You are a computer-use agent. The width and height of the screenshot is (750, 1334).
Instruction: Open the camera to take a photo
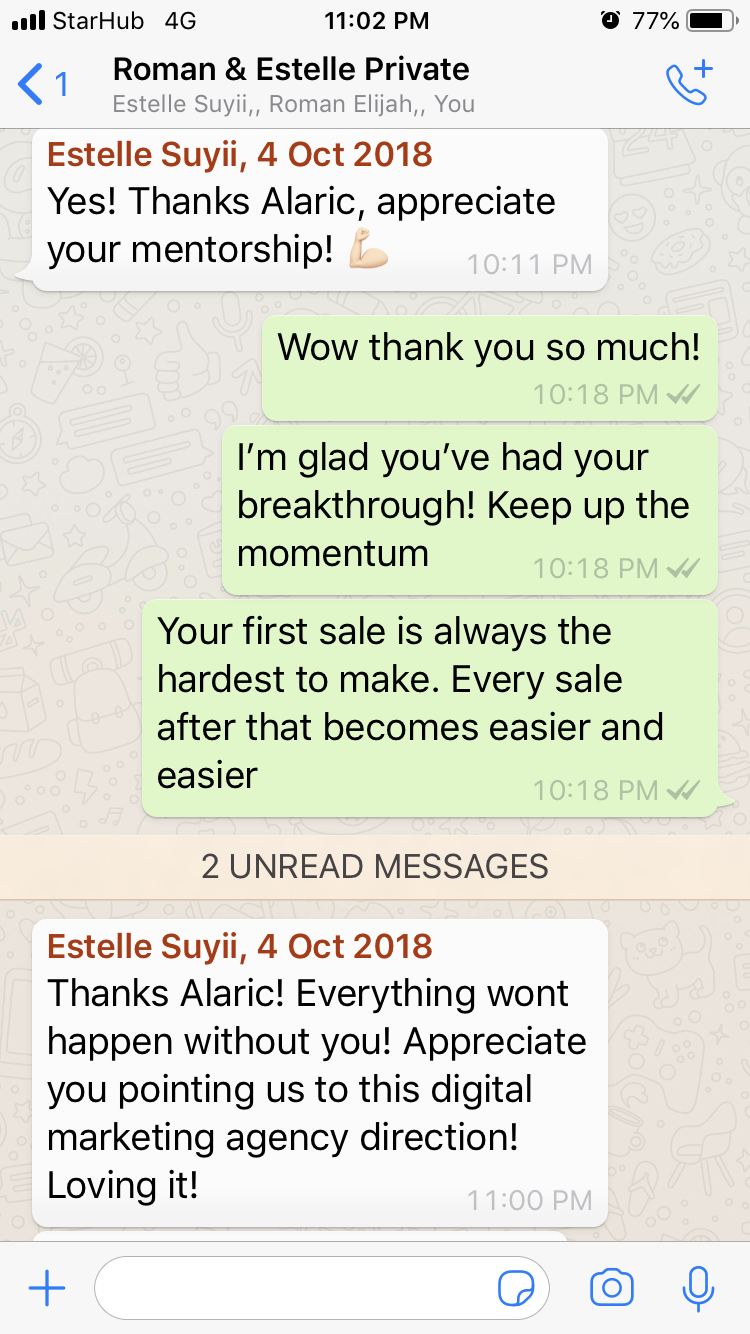[612, 1289]
